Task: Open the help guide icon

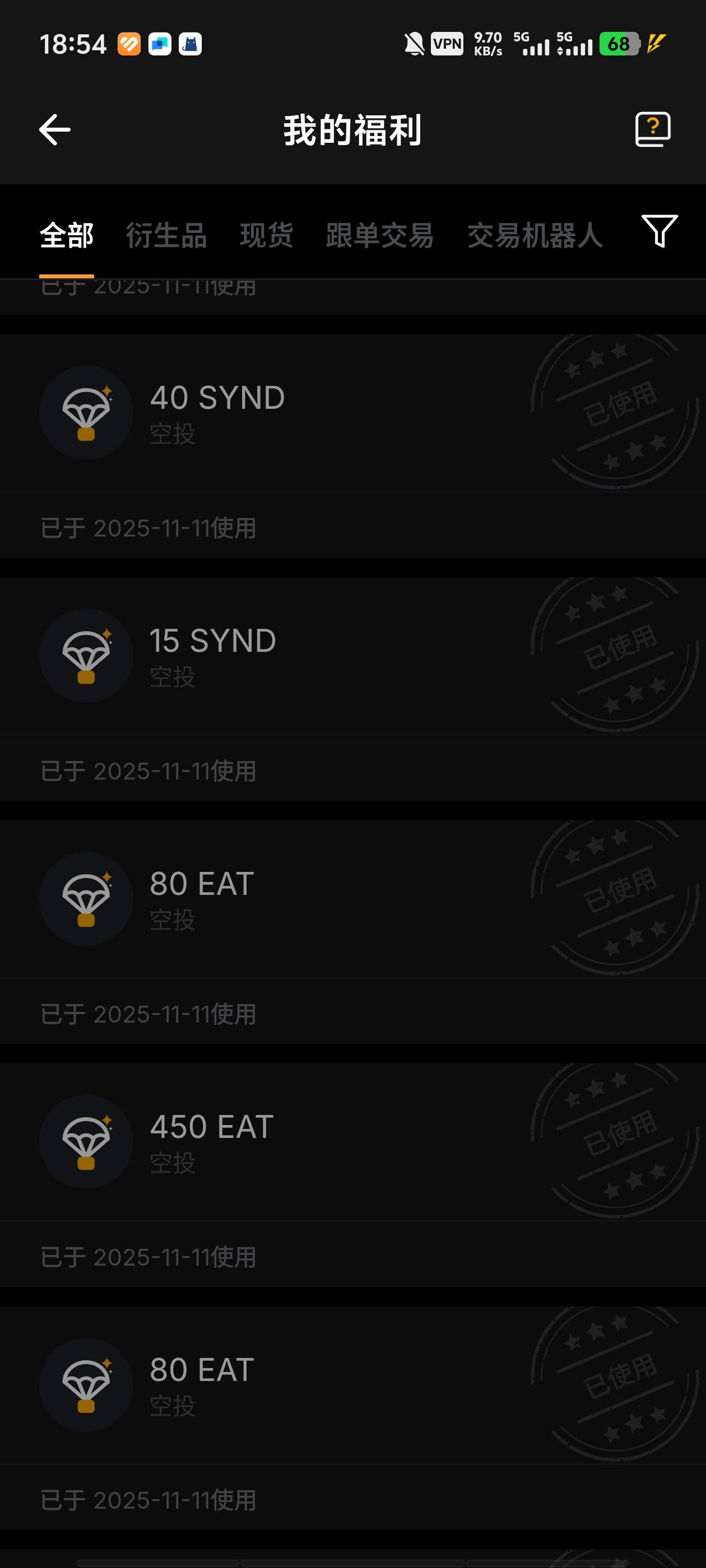Action: [652, 130]
